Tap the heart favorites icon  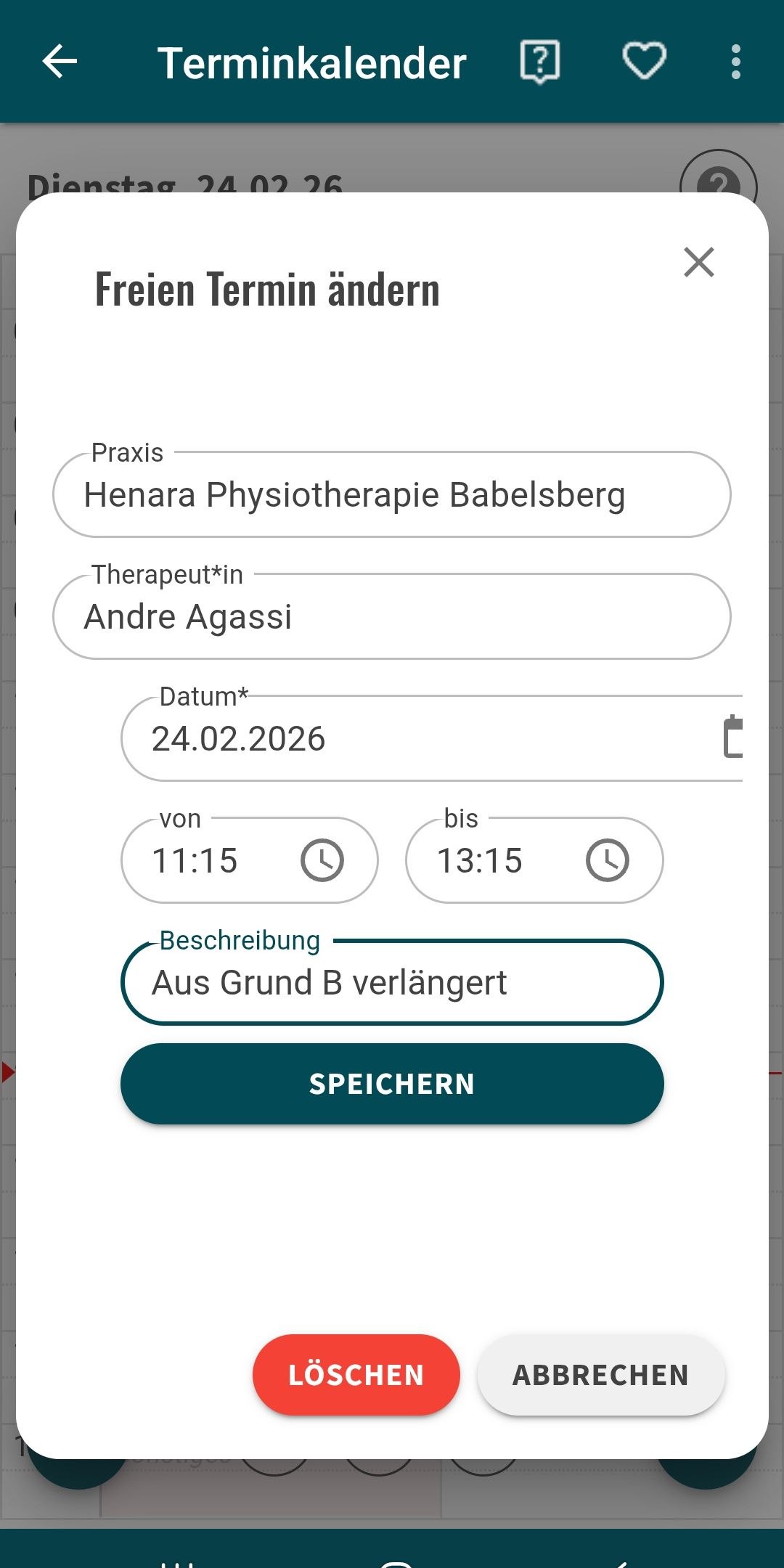coord(644,62)
